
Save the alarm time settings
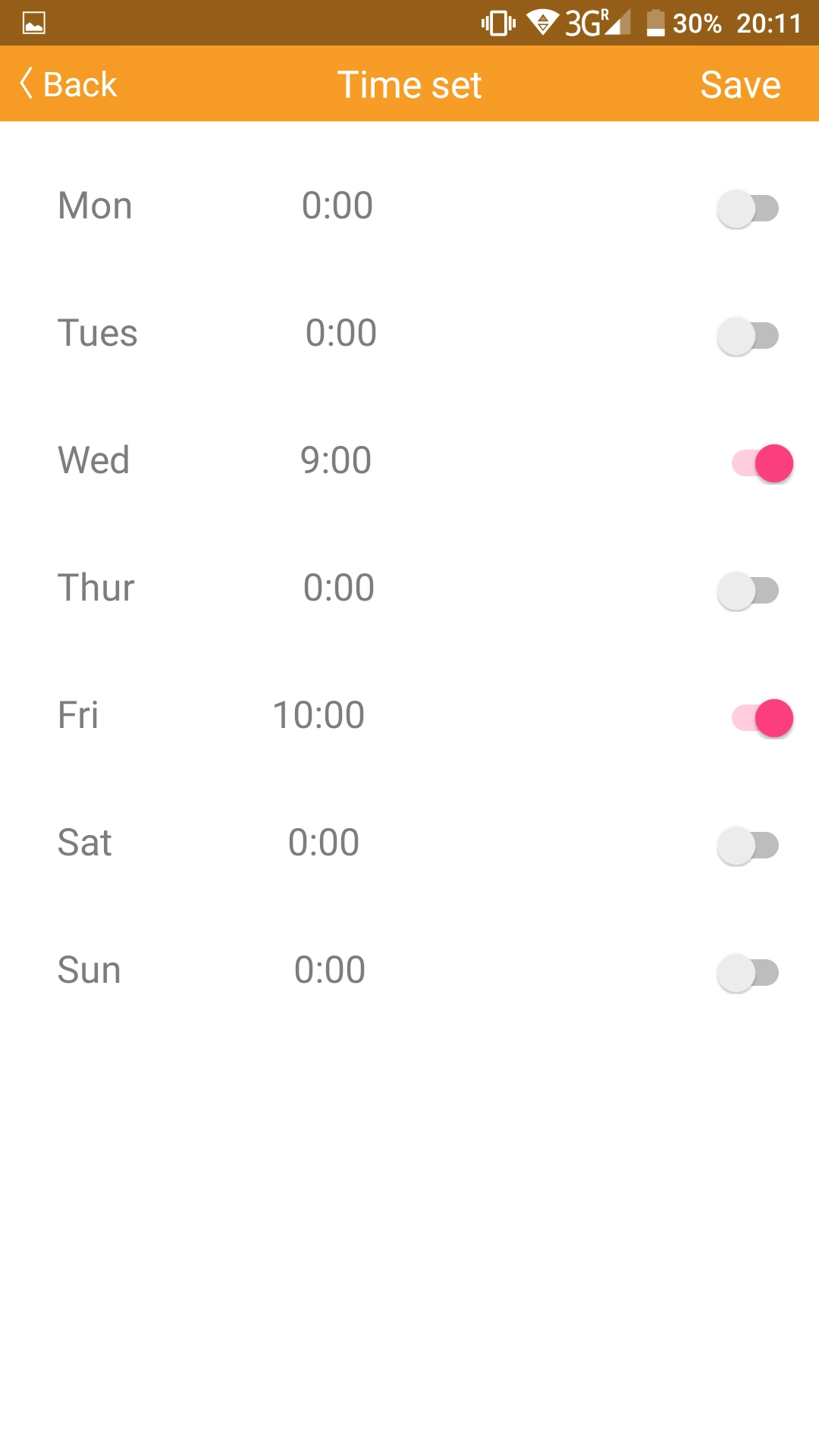(739, 83)
